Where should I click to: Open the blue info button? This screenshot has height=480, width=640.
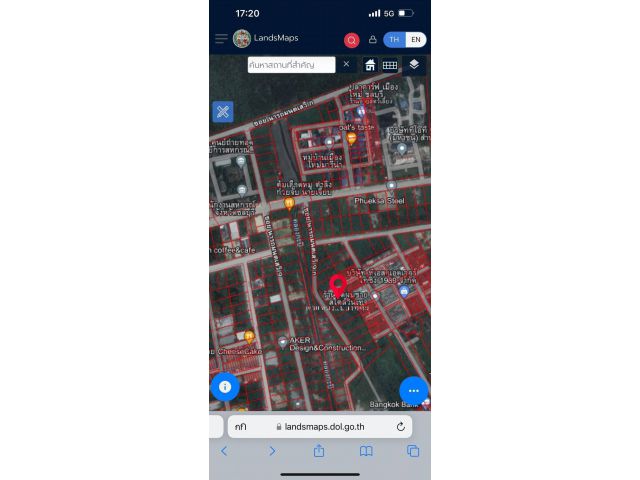coord(225,386)
